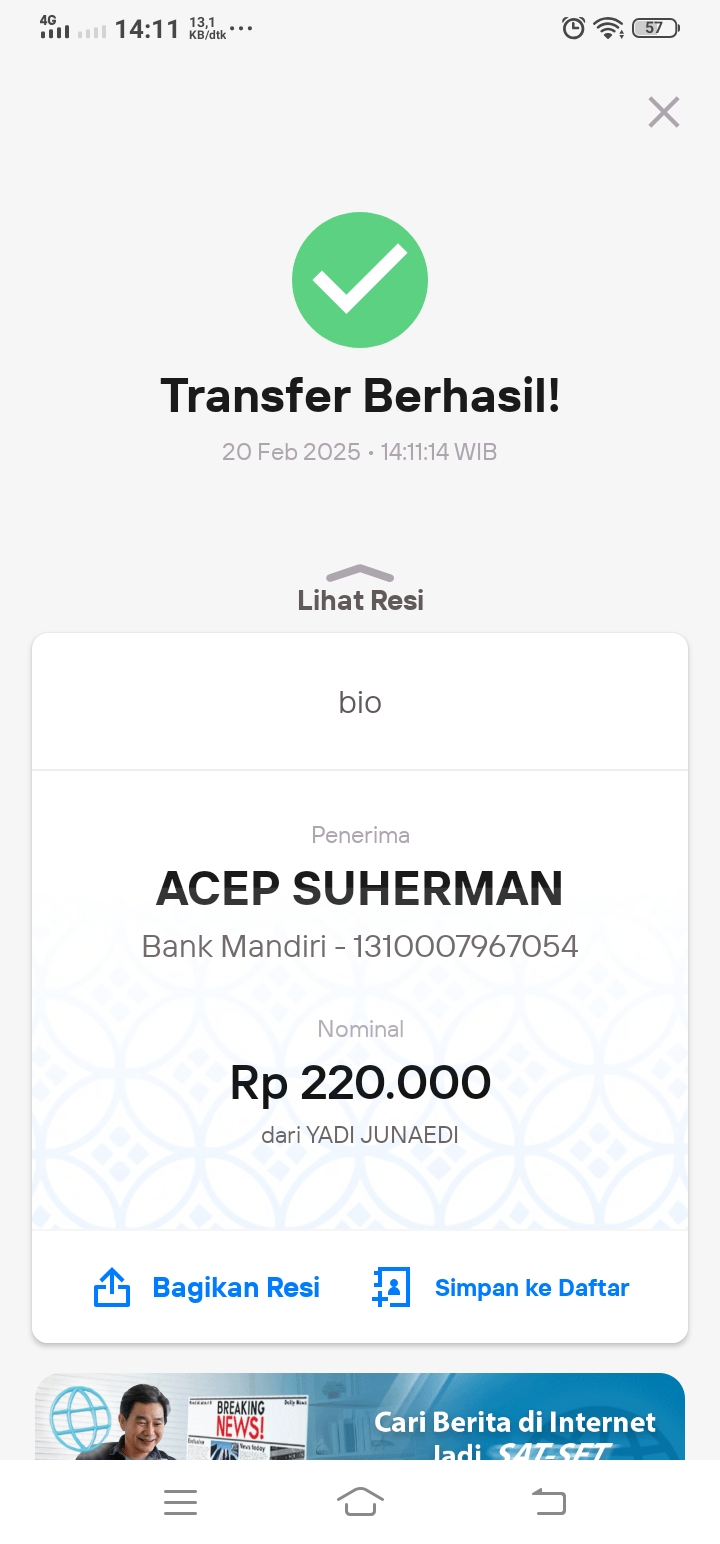The image size is (720, 1544).
Task: Close the transfer success screen
Action: (x=664, y=112)
